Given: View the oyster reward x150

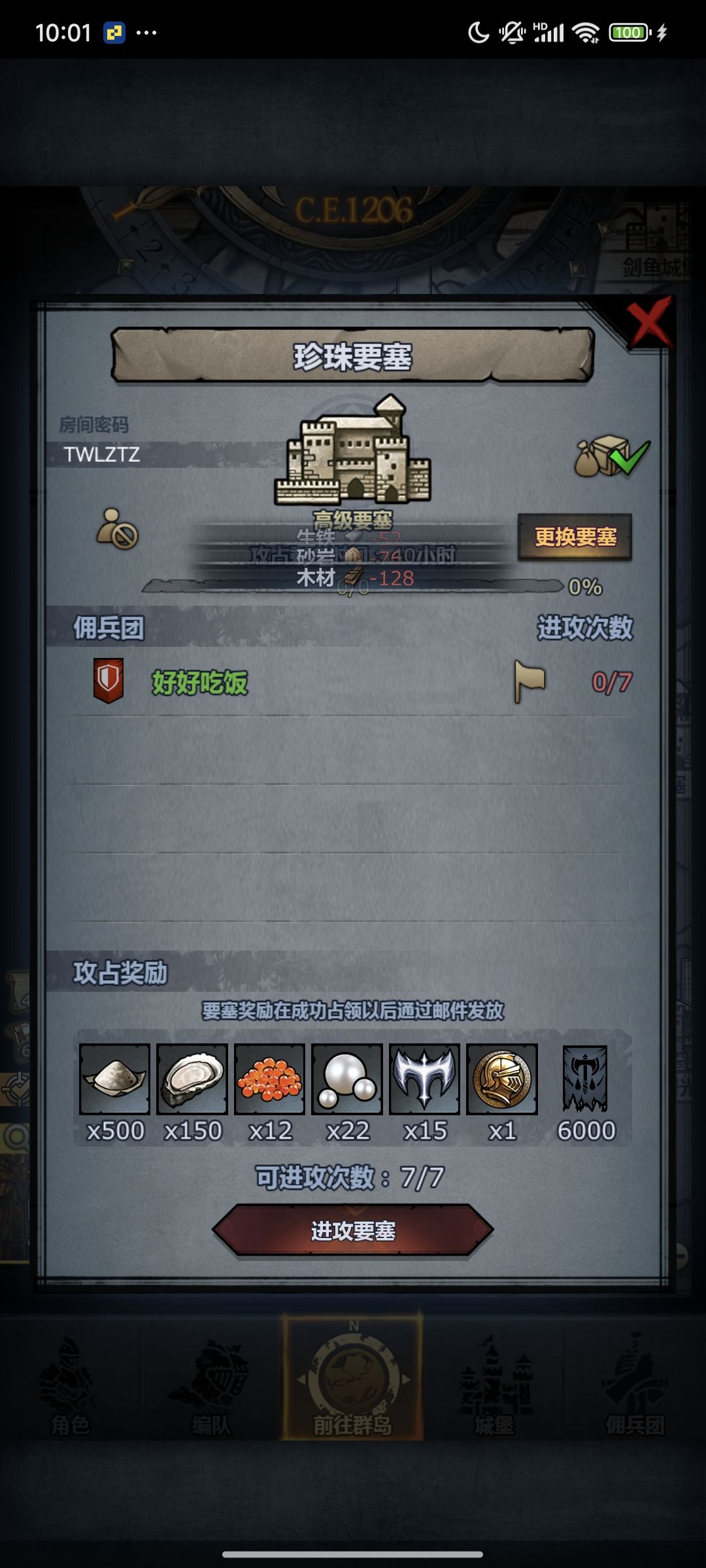Looking at the screenshot, I should point(192,1079).
